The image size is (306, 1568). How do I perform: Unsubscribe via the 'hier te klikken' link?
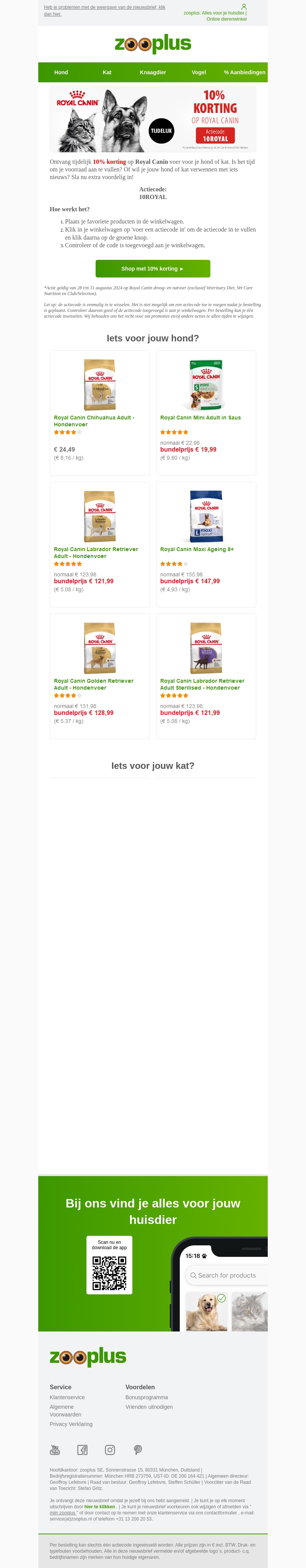click(100, 1506)
